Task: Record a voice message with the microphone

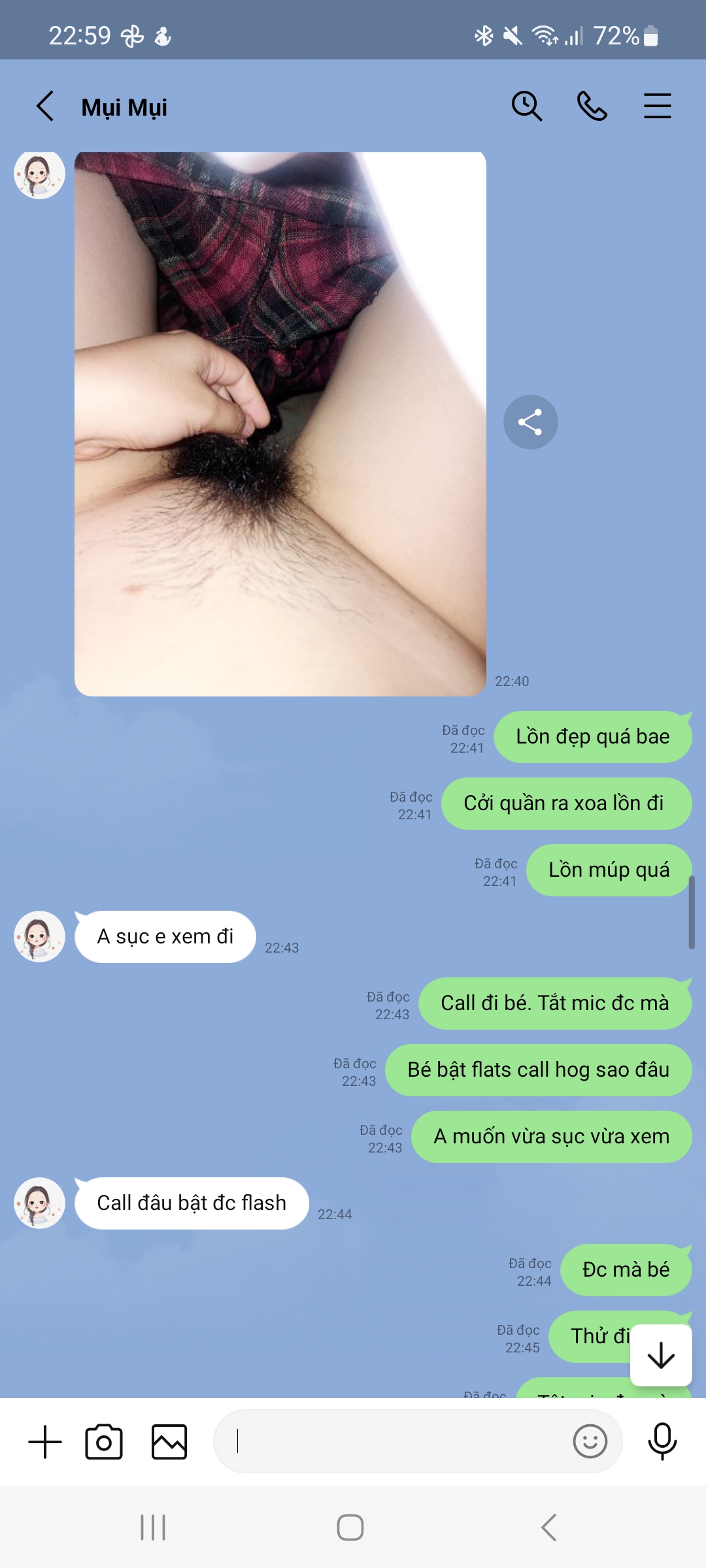Action: (x=662, y=1441)
